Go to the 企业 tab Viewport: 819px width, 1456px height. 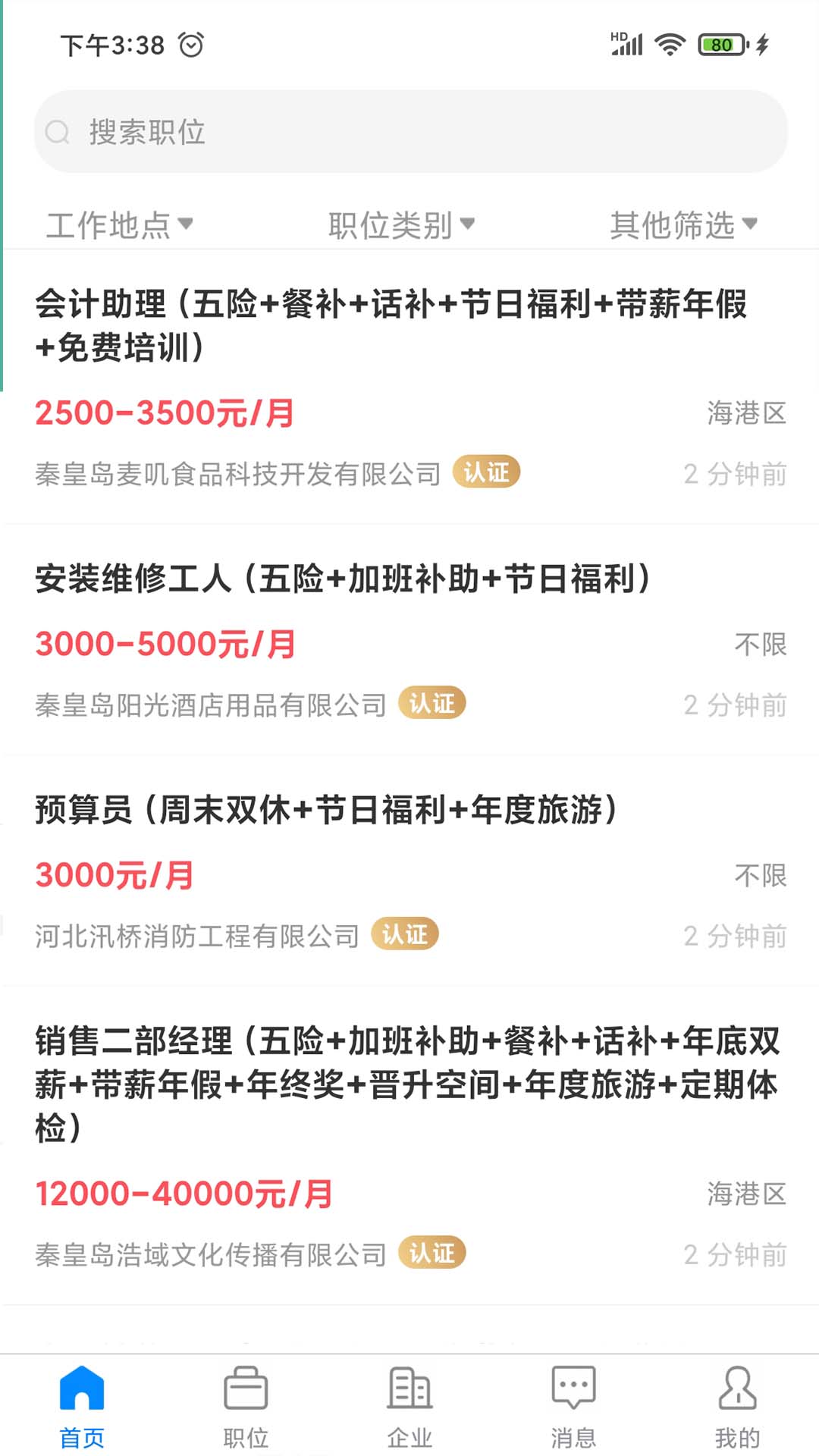[409, 1407]
